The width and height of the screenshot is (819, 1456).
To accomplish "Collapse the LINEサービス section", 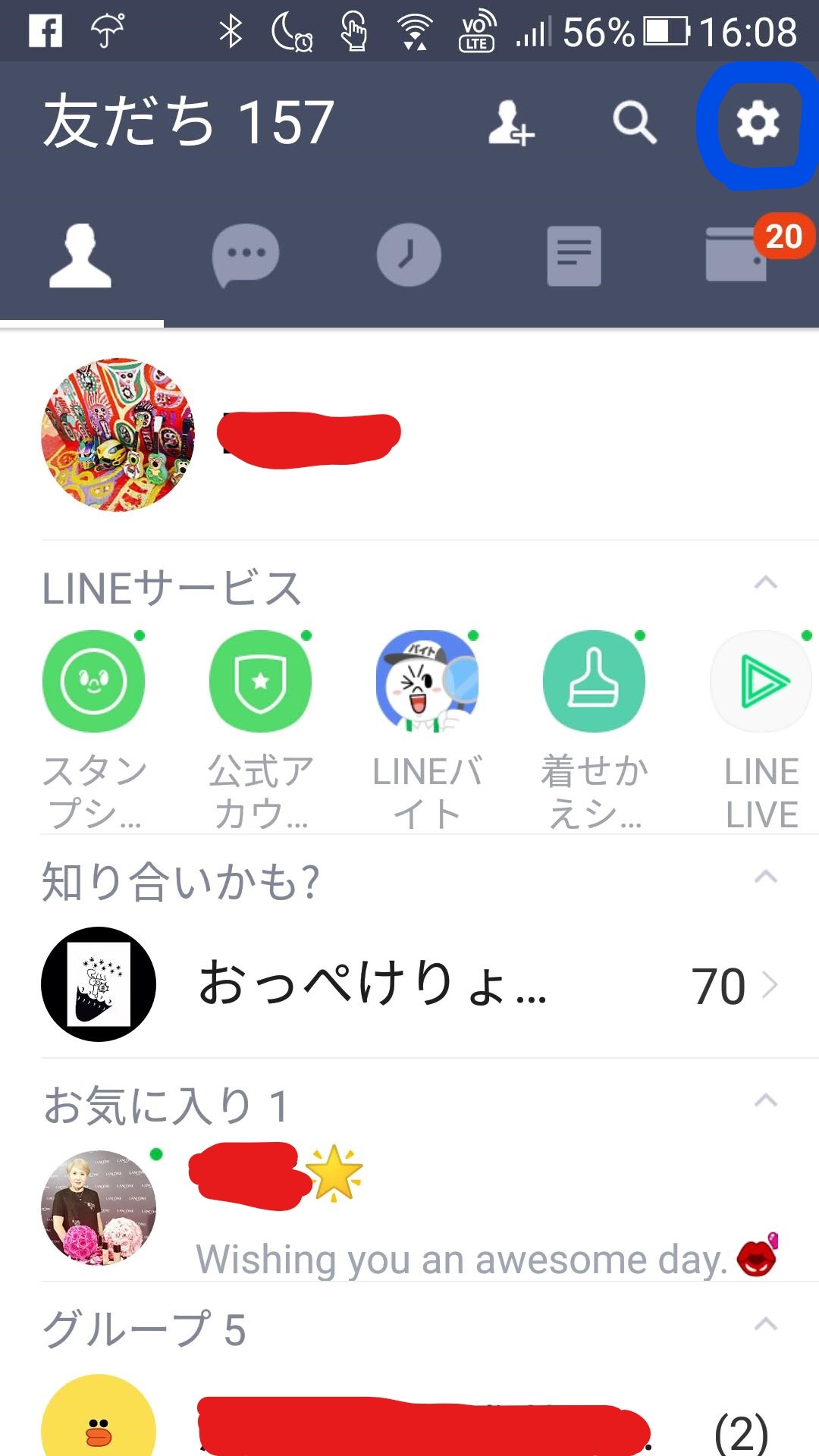I will [x=766, y=582].
